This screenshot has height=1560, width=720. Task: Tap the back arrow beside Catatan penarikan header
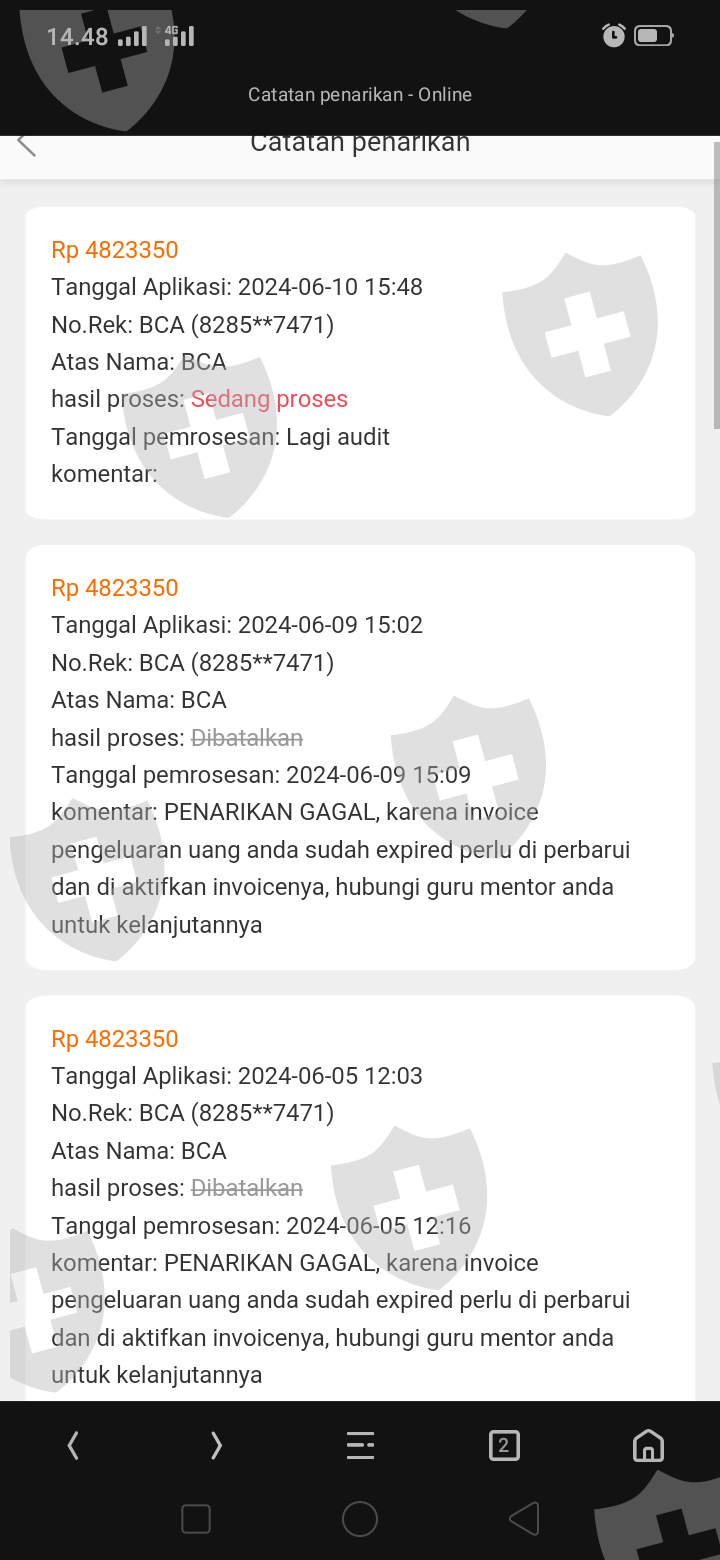27,146
